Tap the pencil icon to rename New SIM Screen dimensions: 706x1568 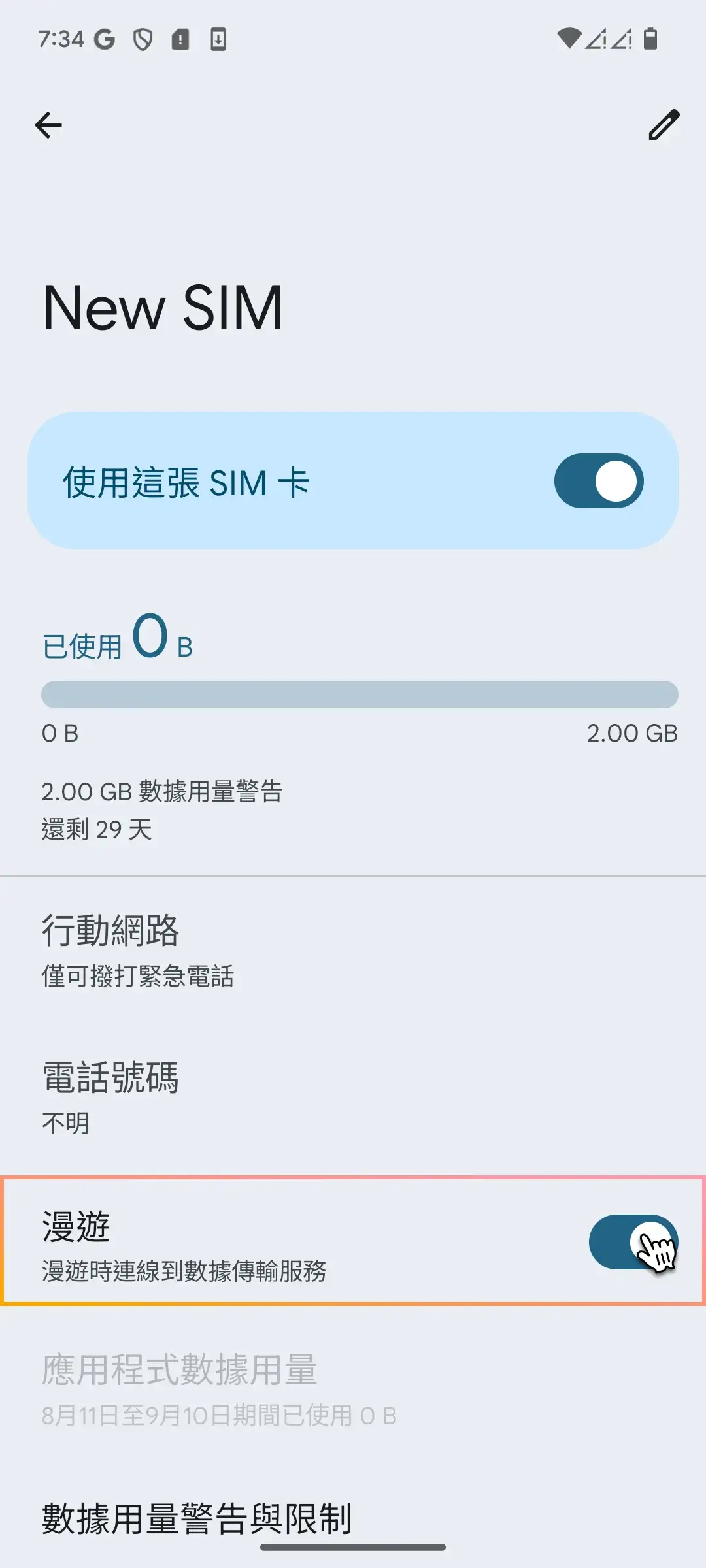point(663,124)
